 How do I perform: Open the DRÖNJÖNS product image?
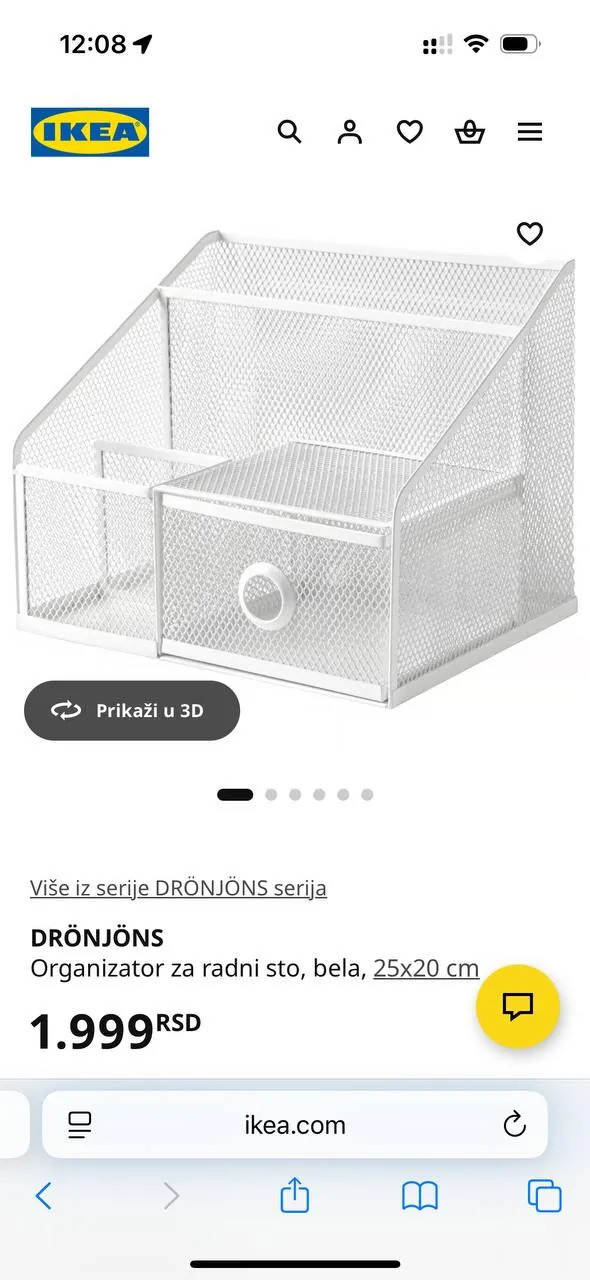point(295,470)
